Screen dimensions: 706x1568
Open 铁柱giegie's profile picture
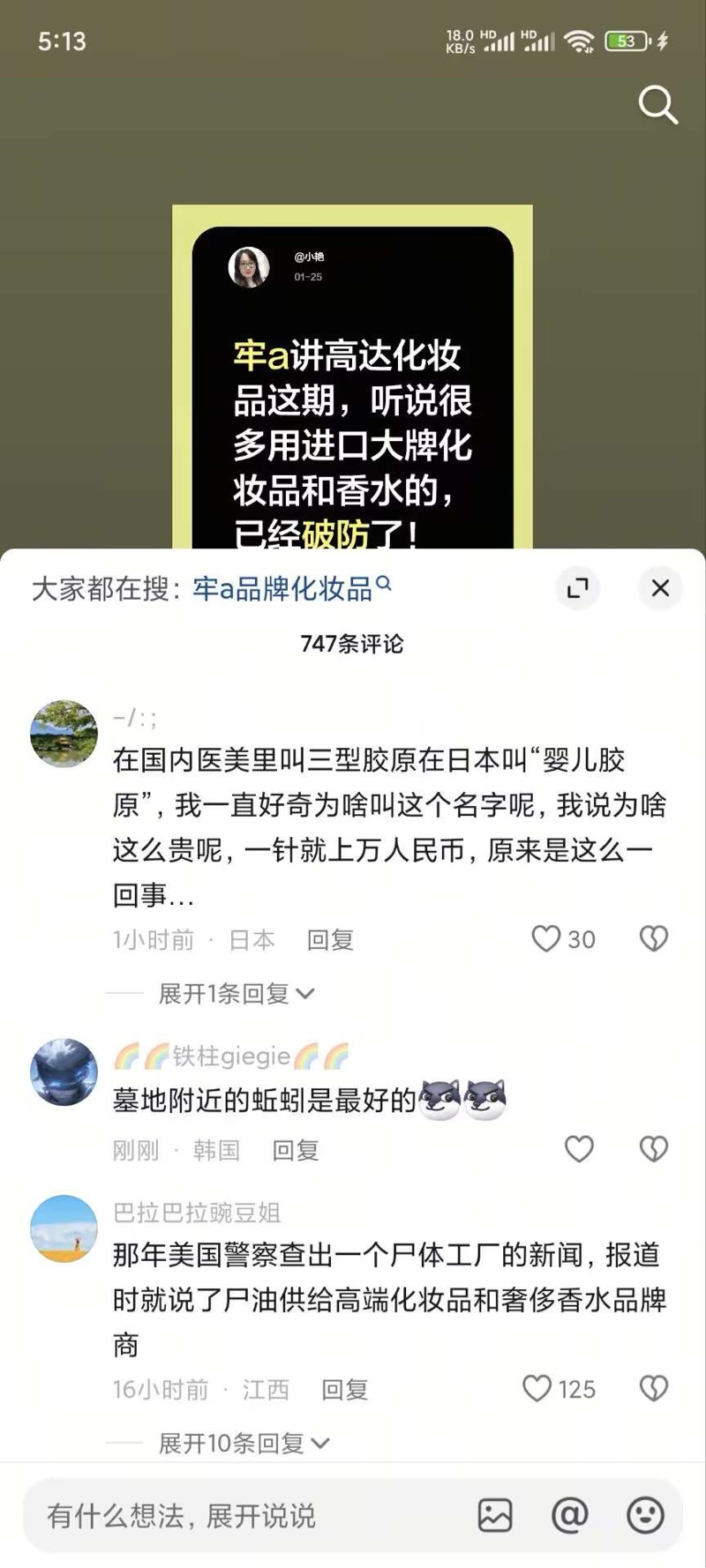[x=64, y=1072]
